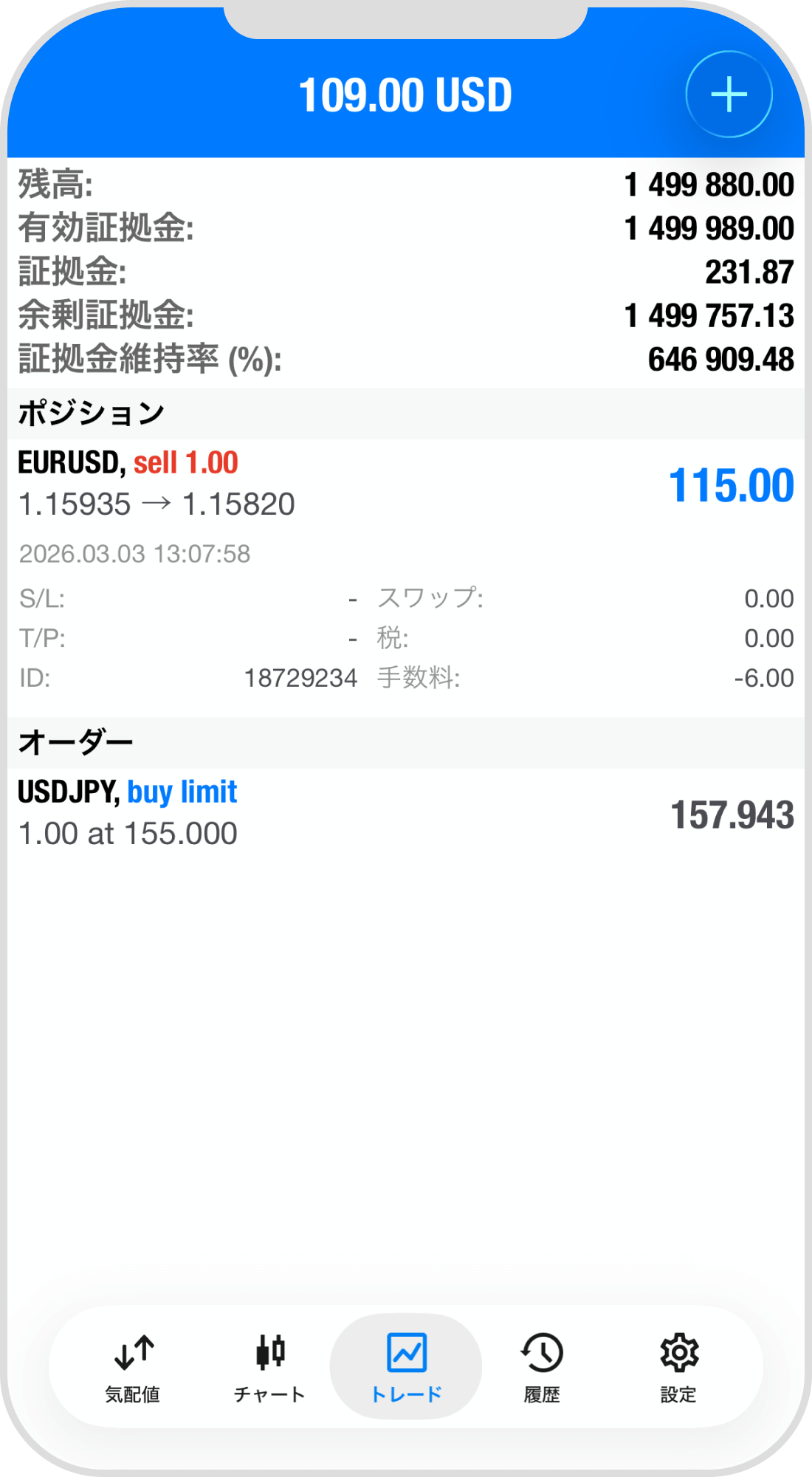Select the トレード trade tab
812x1477 pixels.
406,1367
